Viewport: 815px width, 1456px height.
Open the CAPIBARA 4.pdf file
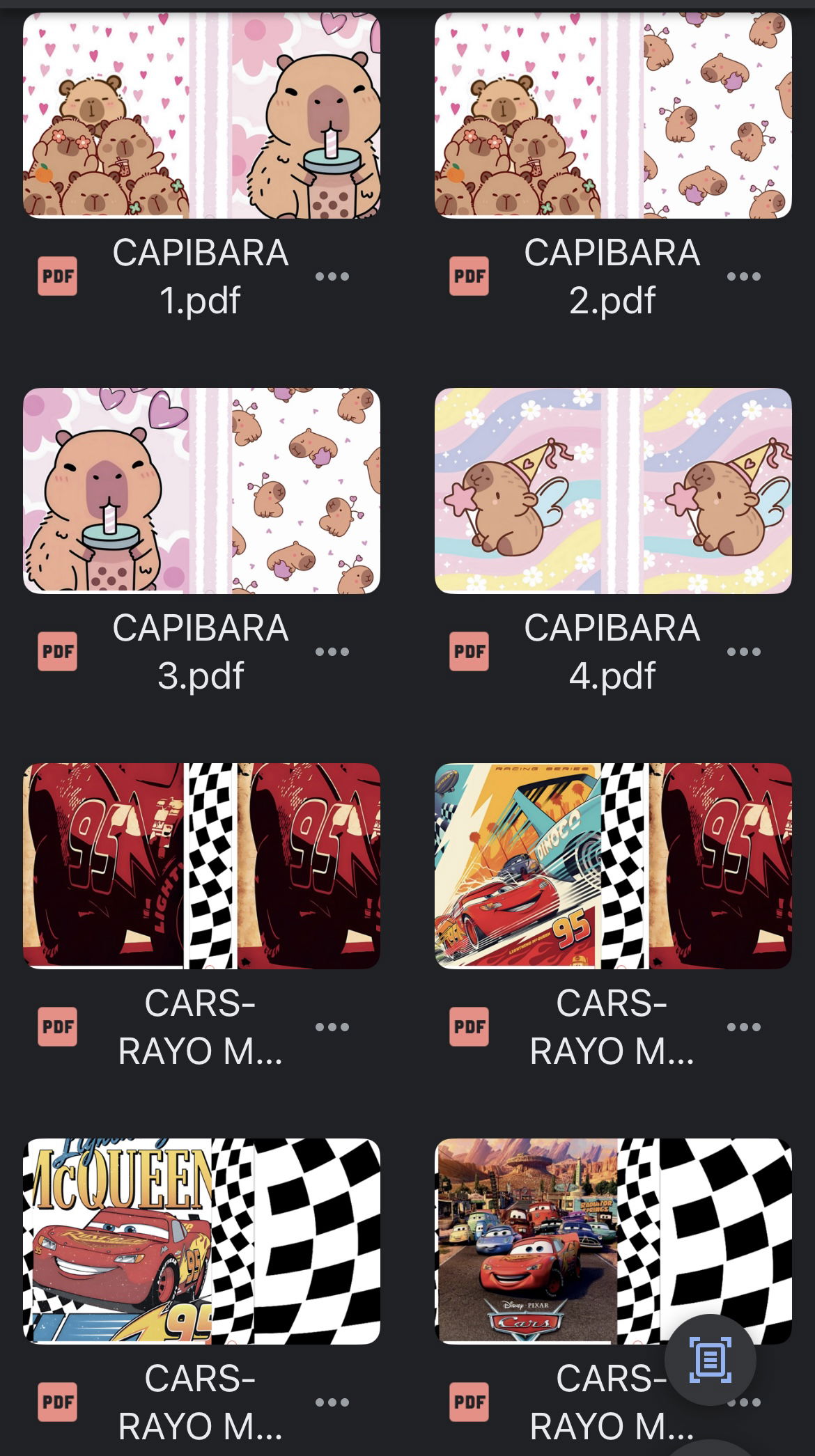click(613, 491)
